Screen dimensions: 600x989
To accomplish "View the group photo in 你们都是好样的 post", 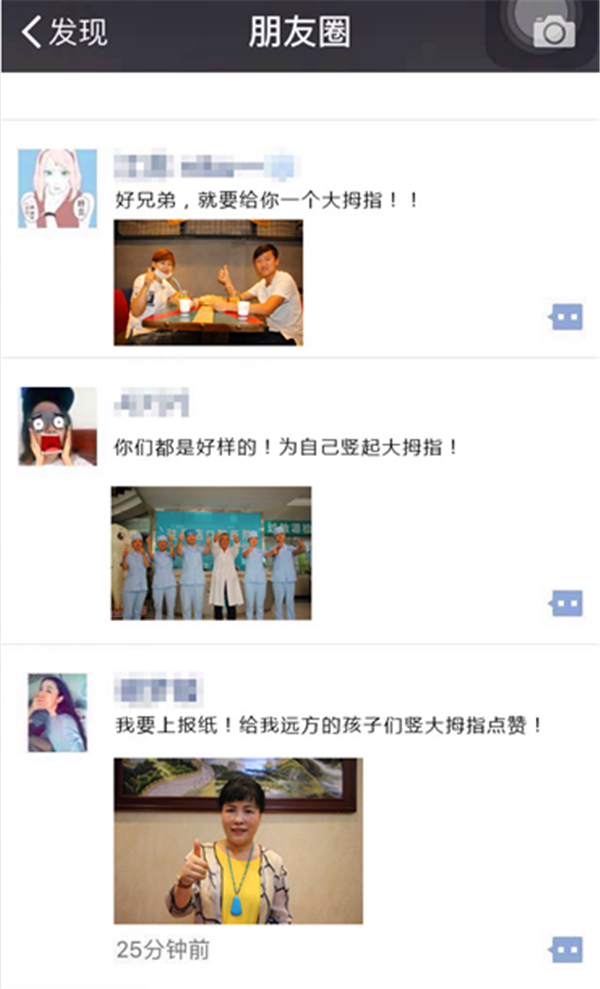I will [x=211, y=553].
